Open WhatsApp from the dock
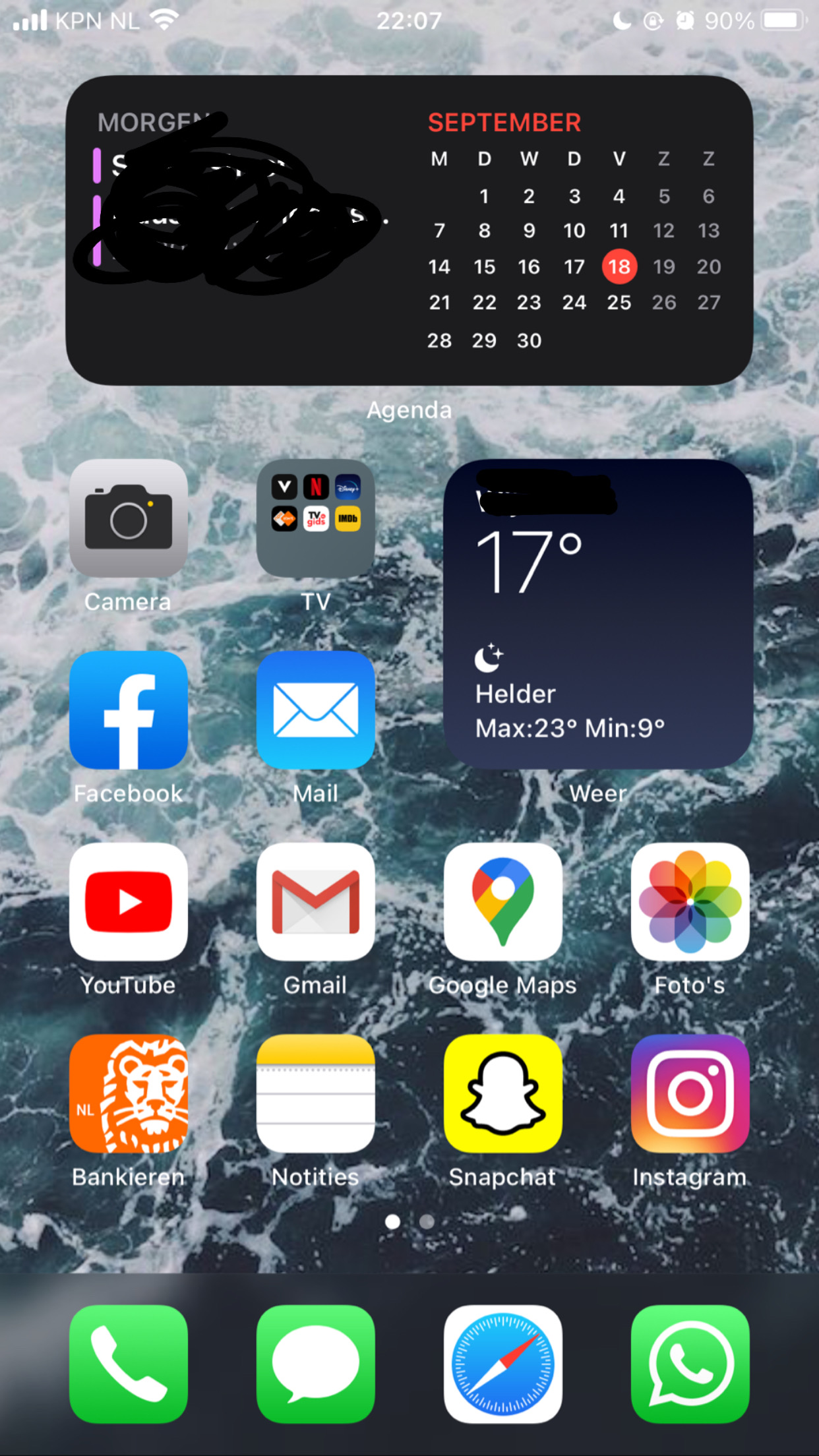 pyautogui.click(x=690, y=1364)
